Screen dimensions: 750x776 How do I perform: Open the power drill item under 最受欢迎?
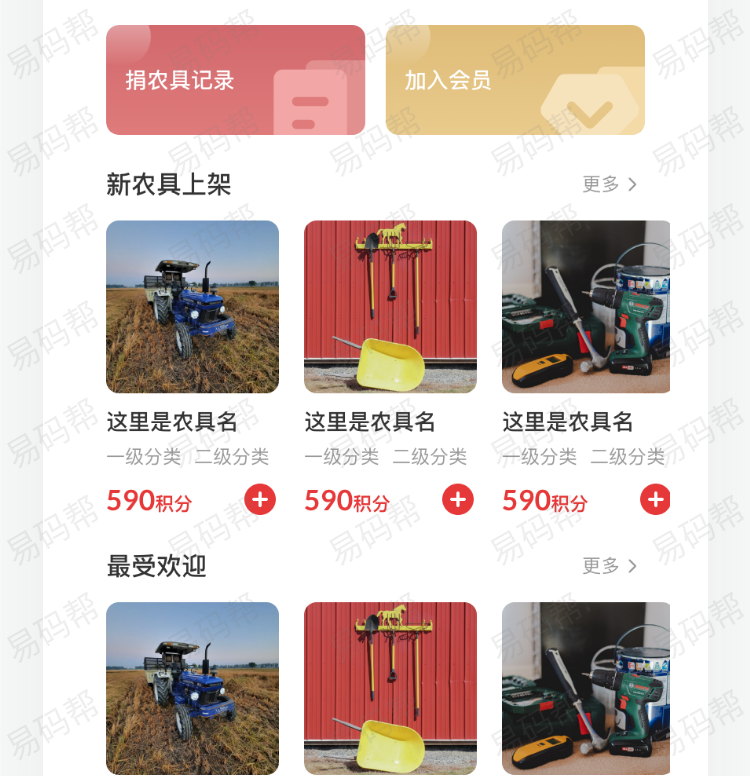(x=585, y=688)
